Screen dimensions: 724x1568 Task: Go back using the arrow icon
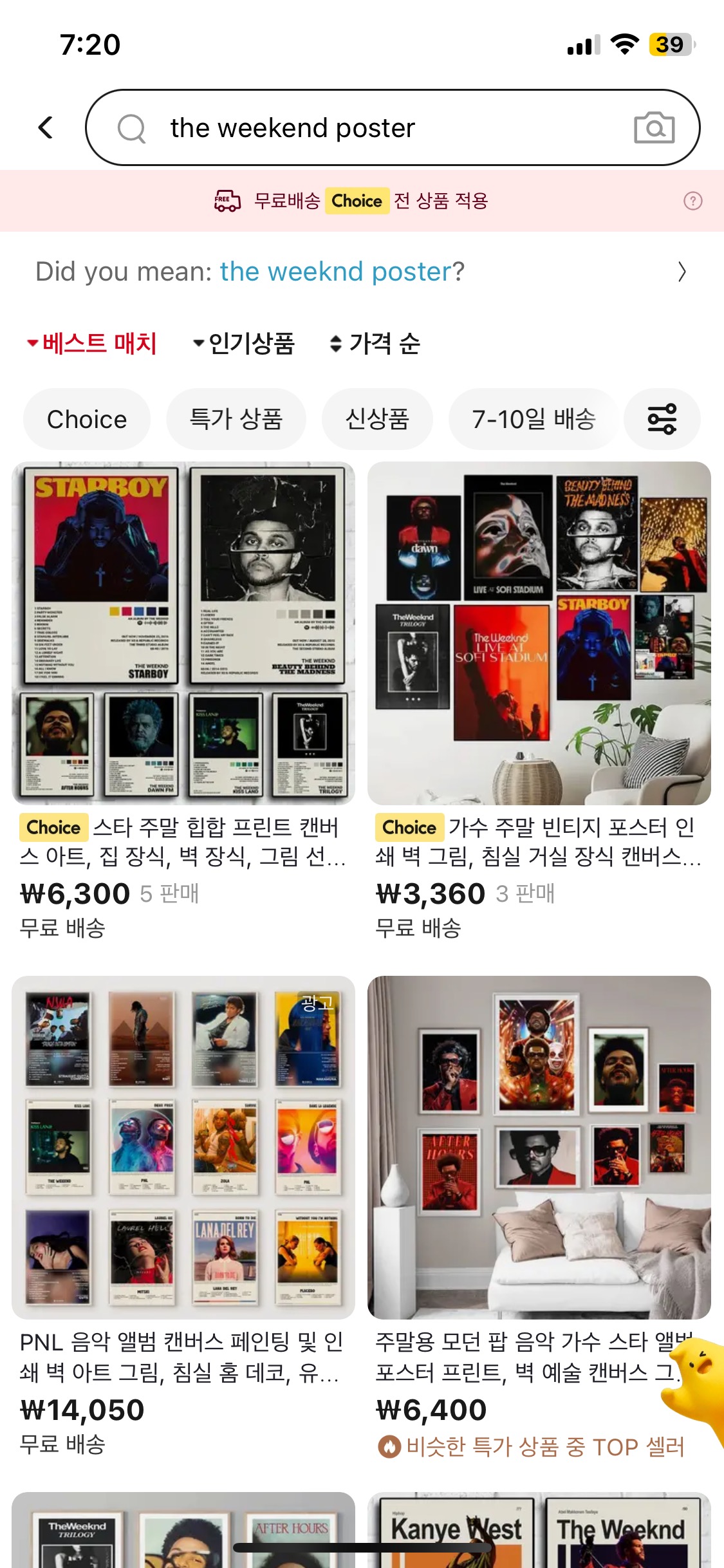tap(46, 127)
